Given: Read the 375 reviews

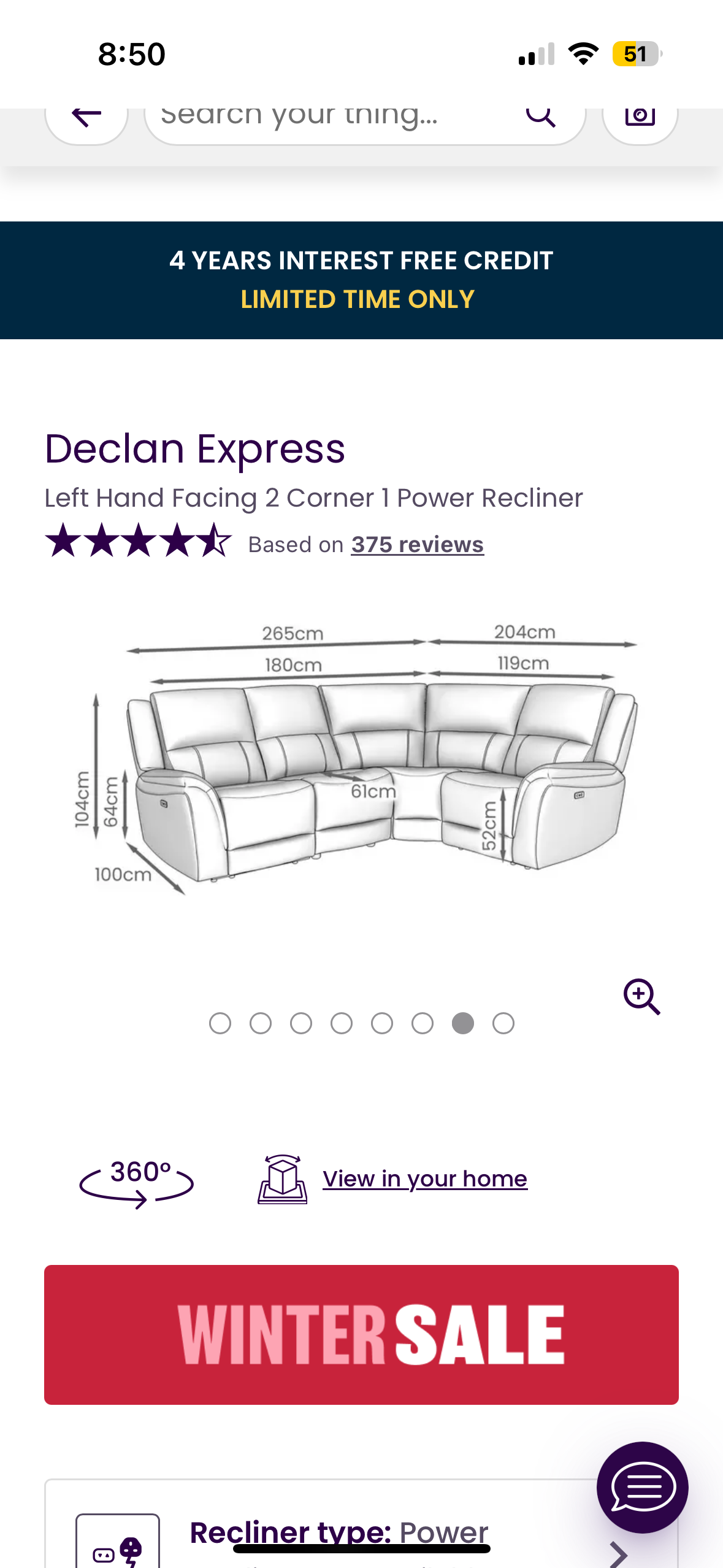Looking at the screenshot, I should [x=417, y=545].
